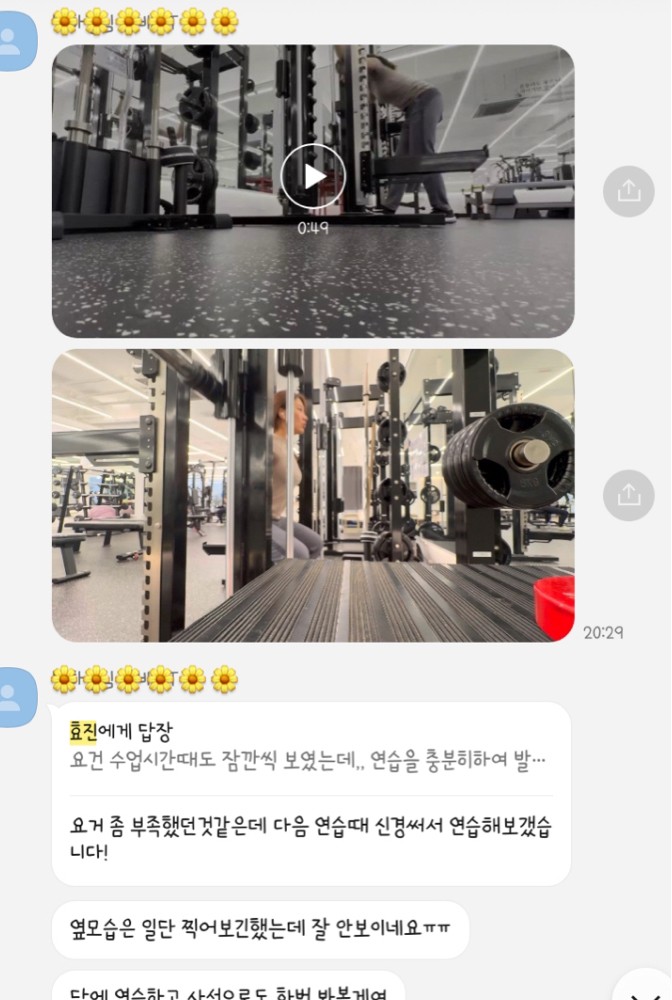Open the squat rack photo with red cup

[x=313, y=495]
